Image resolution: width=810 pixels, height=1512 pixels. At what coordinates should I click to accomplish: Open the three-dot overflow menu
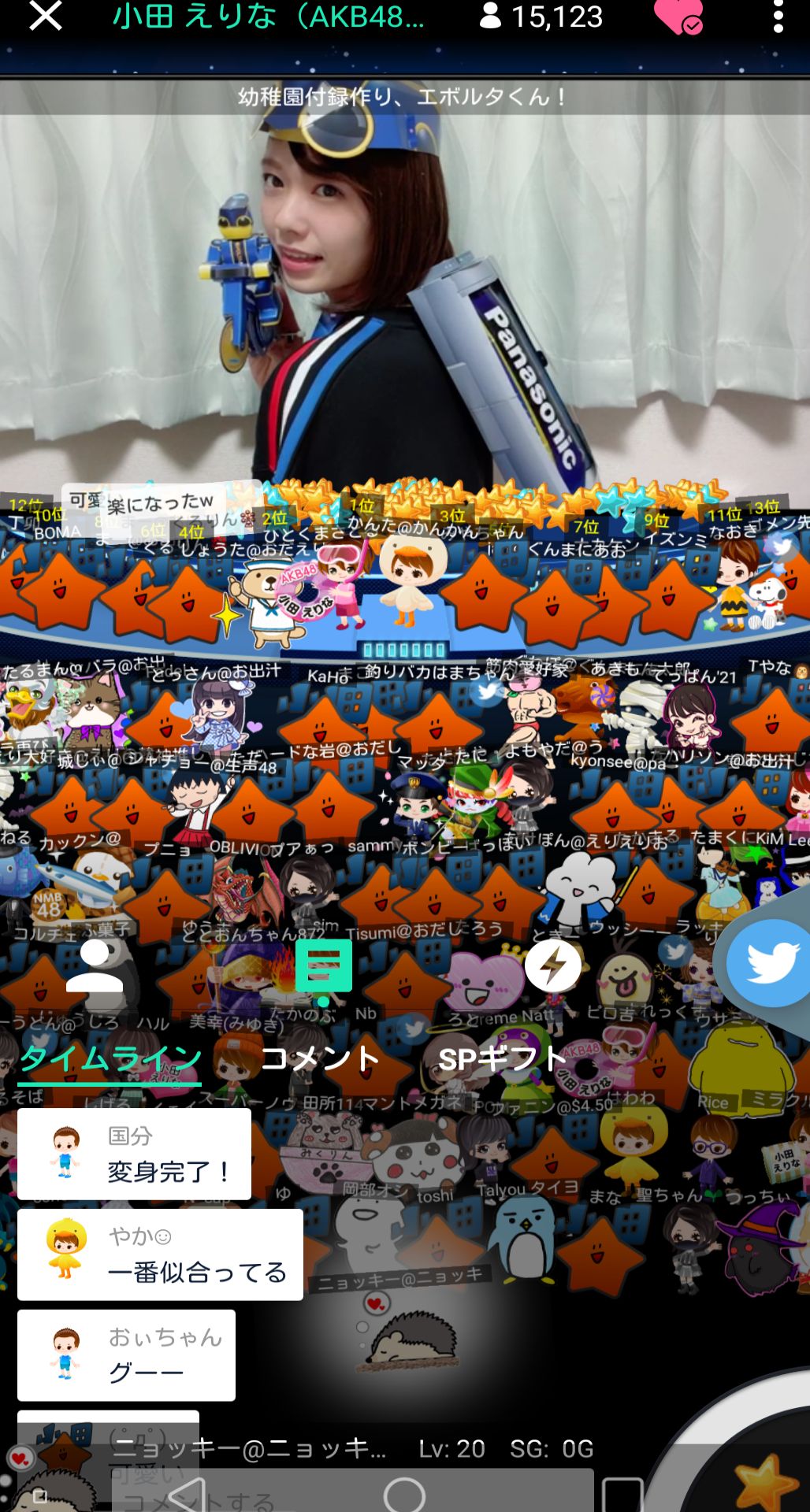(778, 17)
